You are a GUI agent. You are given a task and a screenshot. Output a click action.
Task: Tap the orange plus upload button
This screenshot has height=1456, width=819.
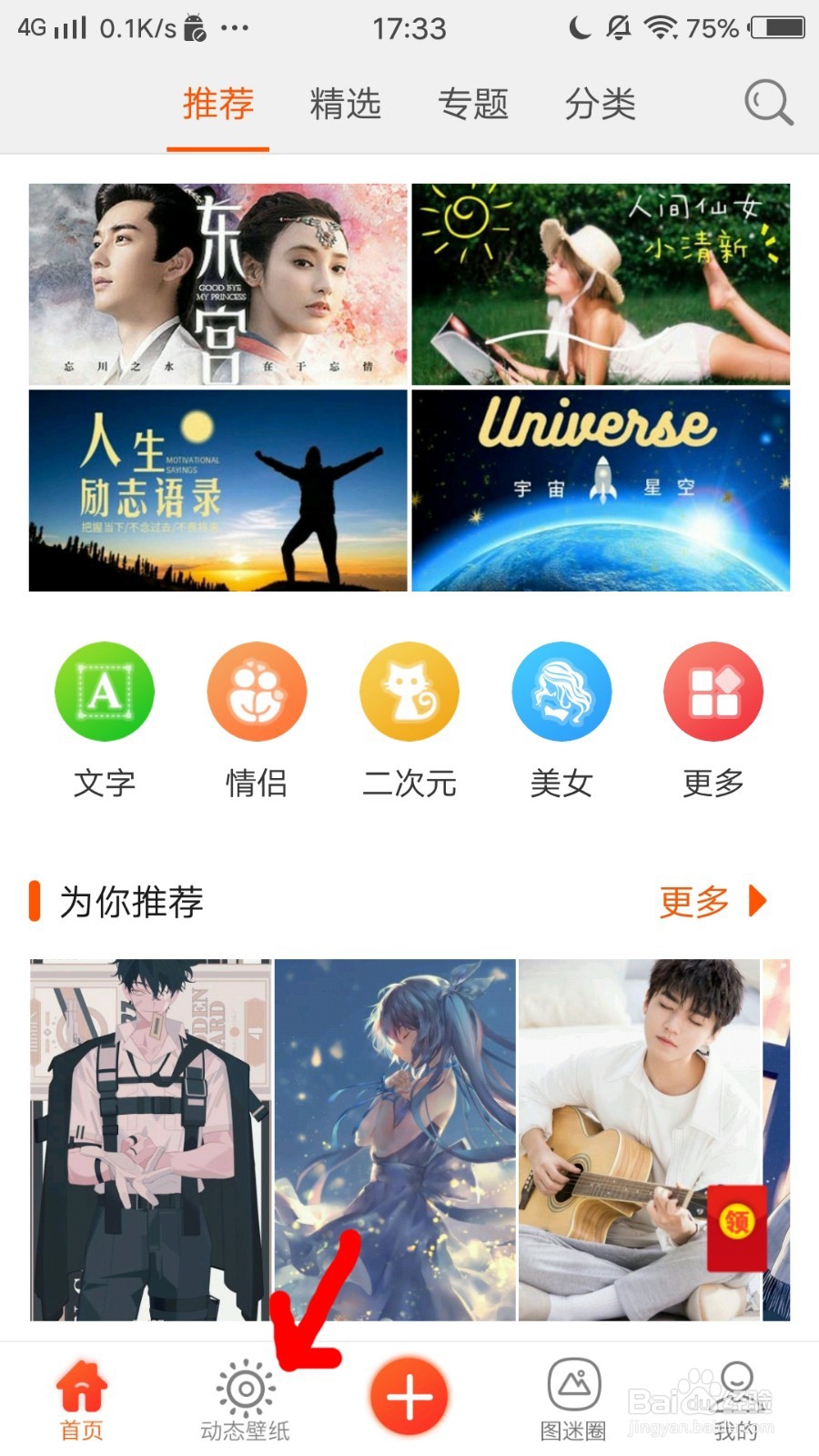click(409, 1395)
